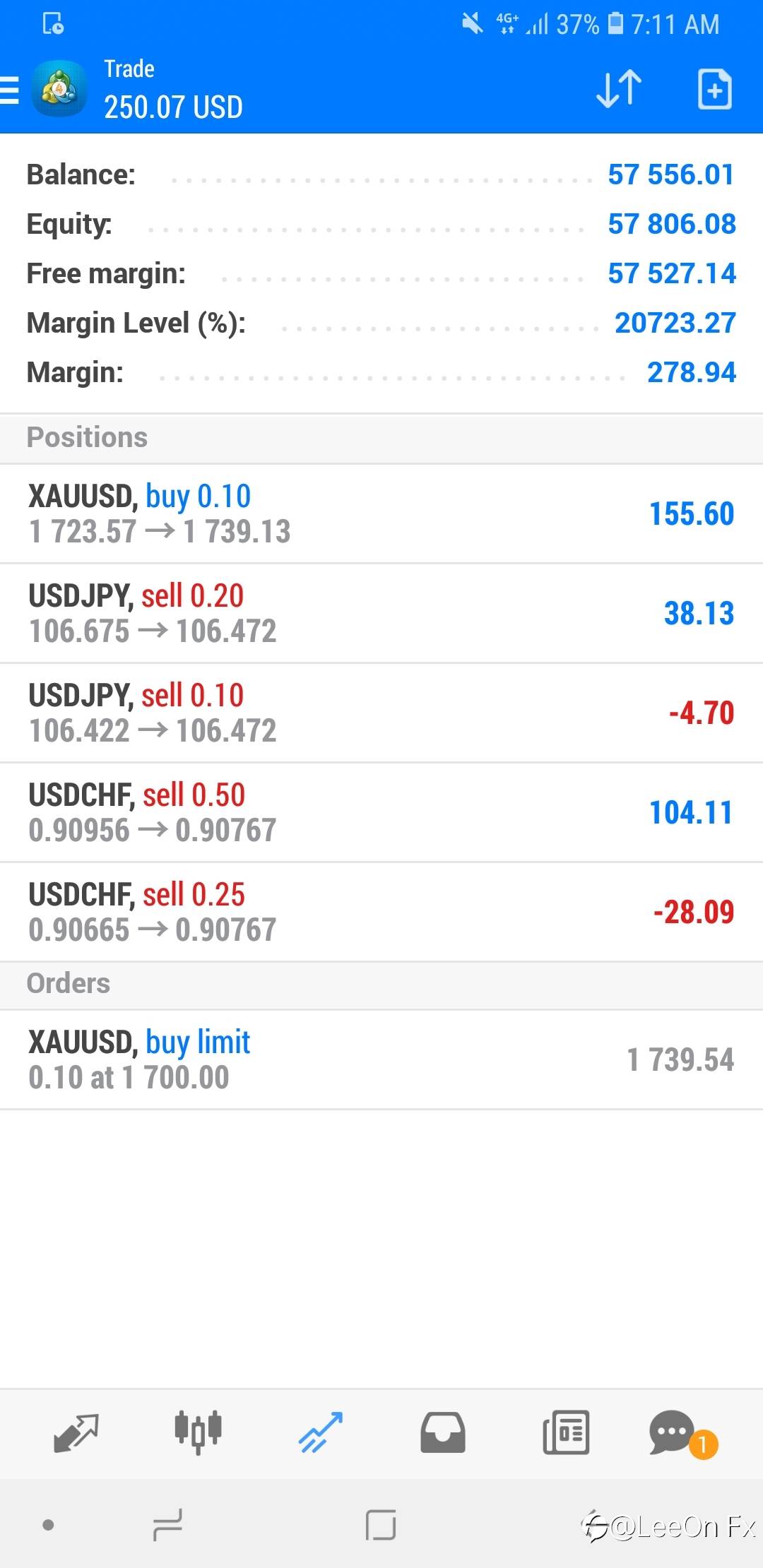Open XAUUSD buy 0.10 position

tap(381, 514)
